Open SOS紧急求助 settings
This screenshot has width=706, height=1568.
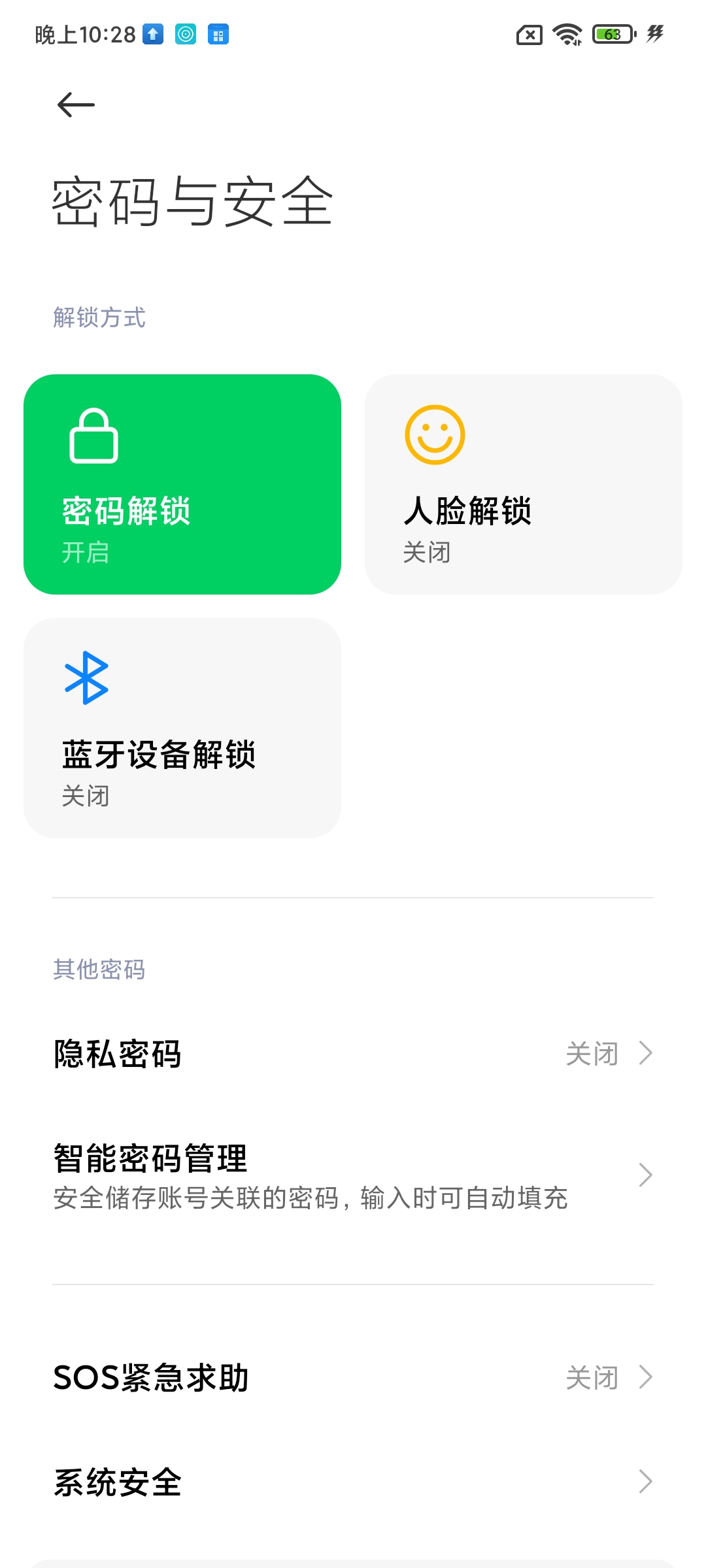tap(353, 1377)
